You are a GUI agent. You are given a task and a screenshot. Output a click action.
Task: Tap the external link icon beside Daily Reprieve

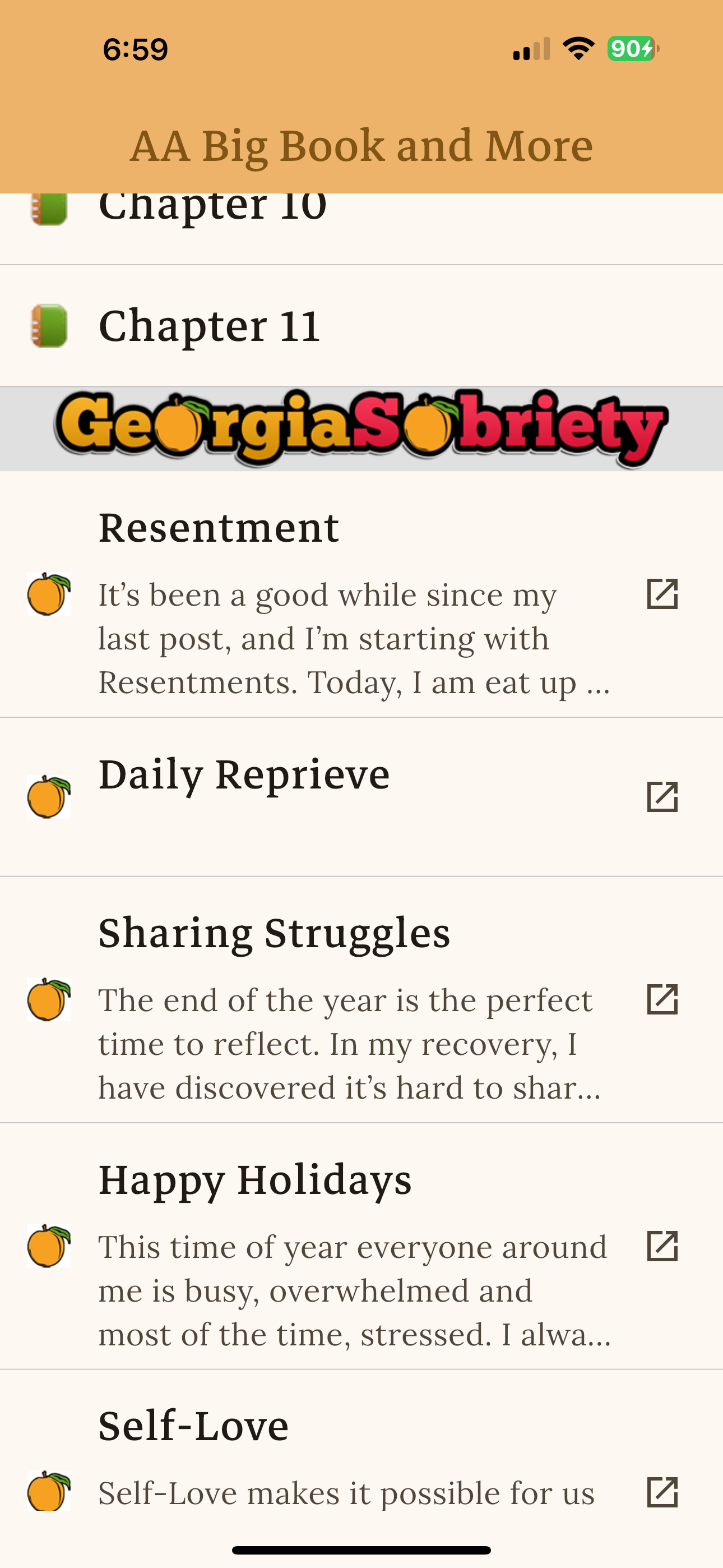(662, 797)
